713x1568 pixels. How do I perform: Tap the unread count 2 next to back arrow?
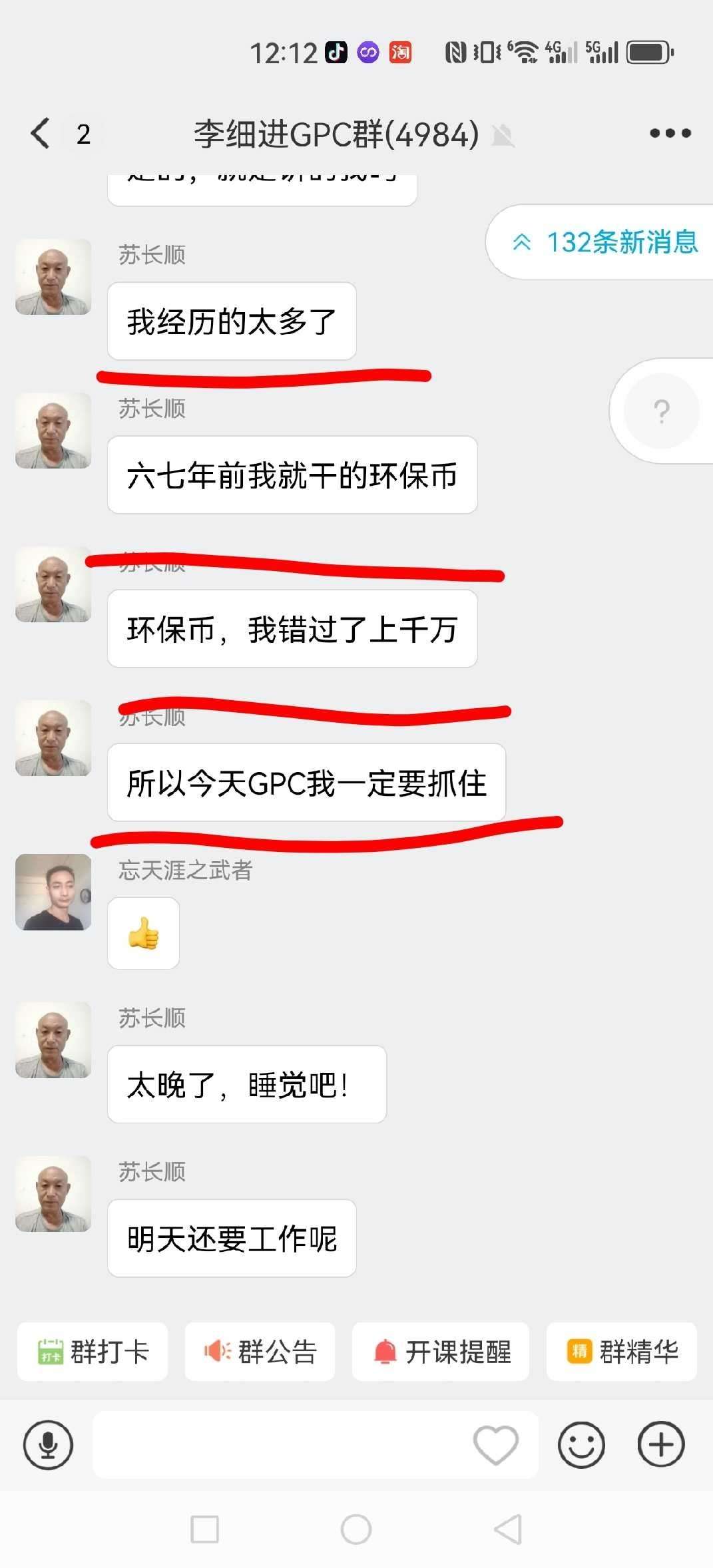(83, 133)
